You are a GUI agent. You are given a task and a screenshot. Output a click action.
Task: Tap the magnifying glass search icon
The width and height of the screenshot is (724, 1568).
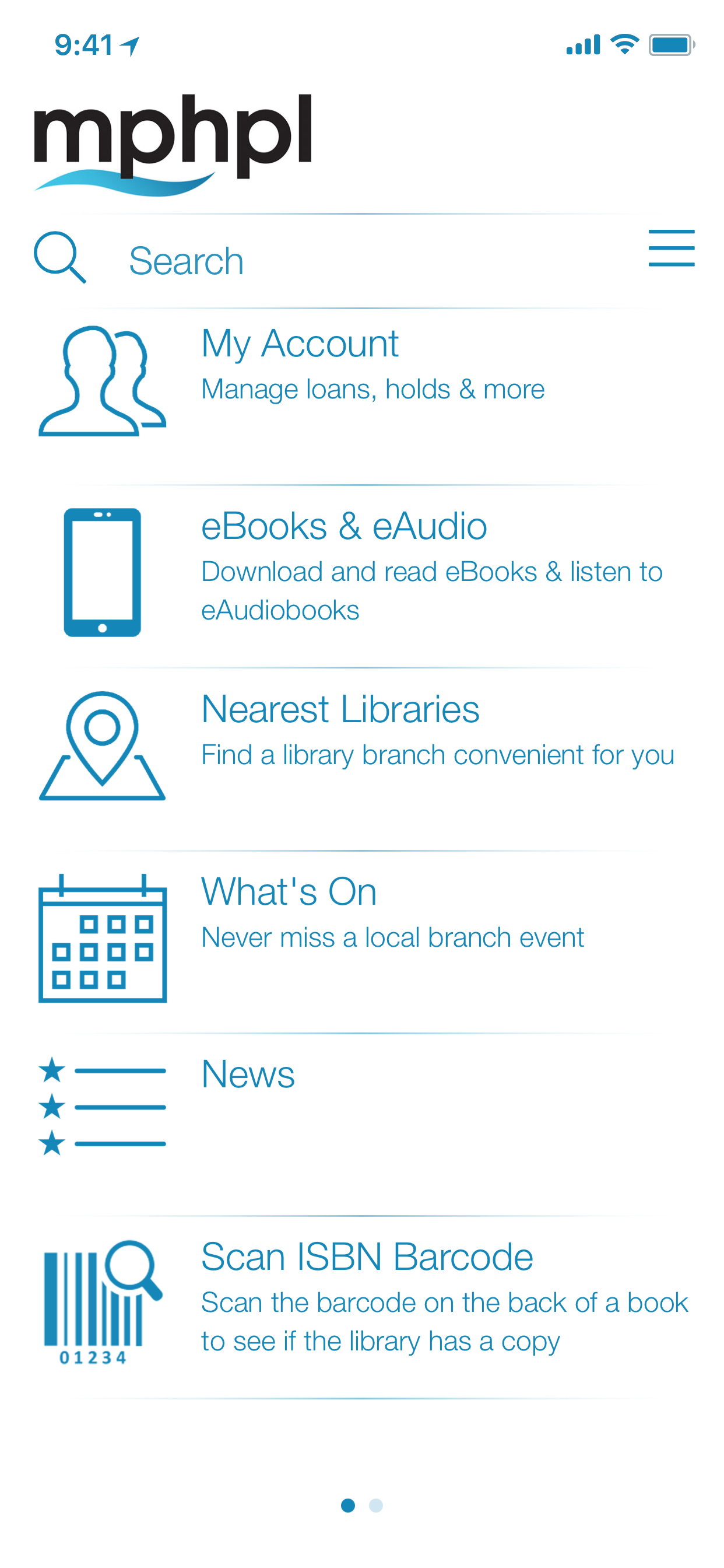click(59, 257)
